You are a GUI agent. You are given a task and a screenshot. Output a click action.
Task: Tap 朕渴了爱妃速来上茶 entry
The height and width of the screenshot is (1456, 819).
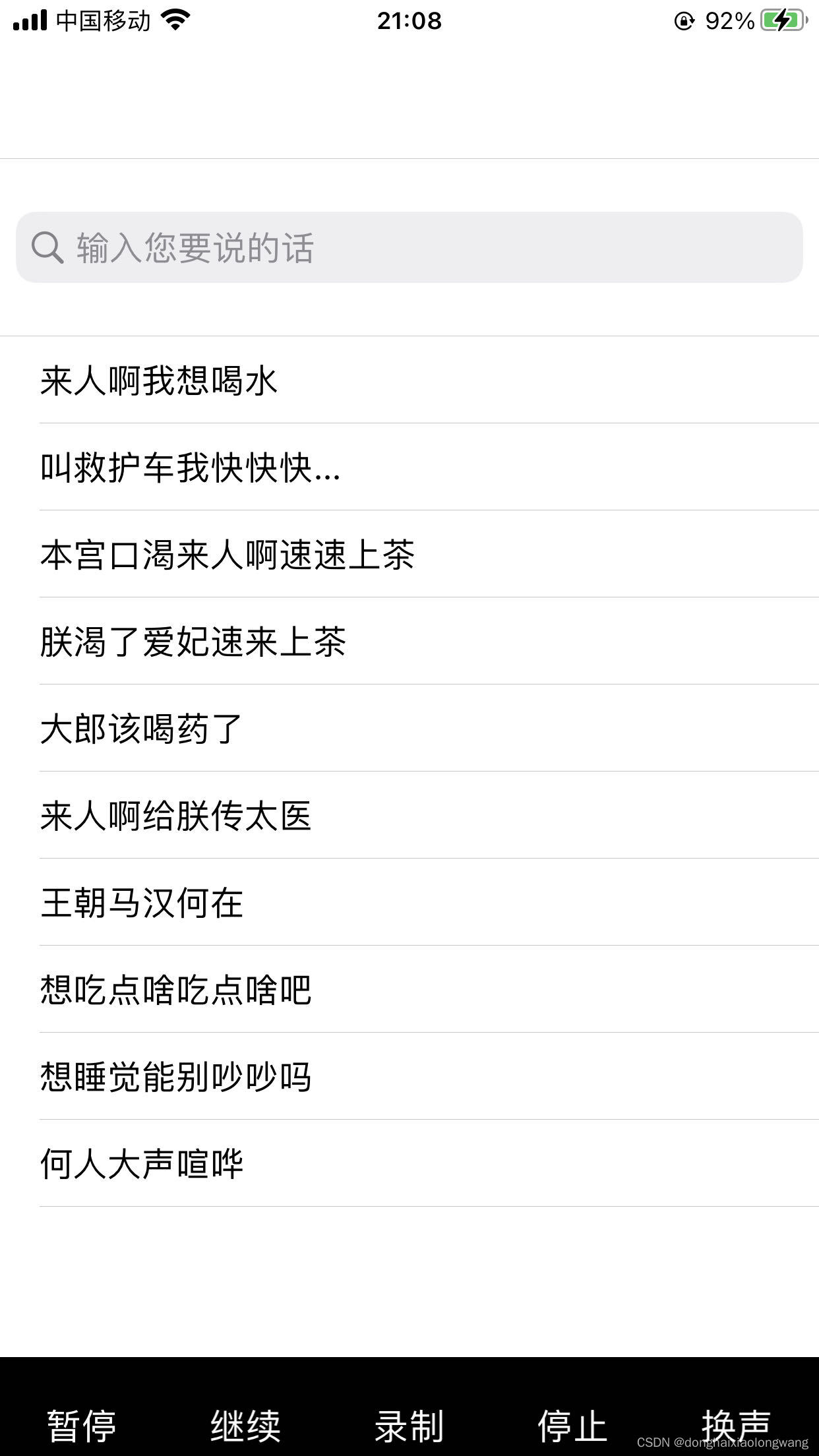coord(409,641)
